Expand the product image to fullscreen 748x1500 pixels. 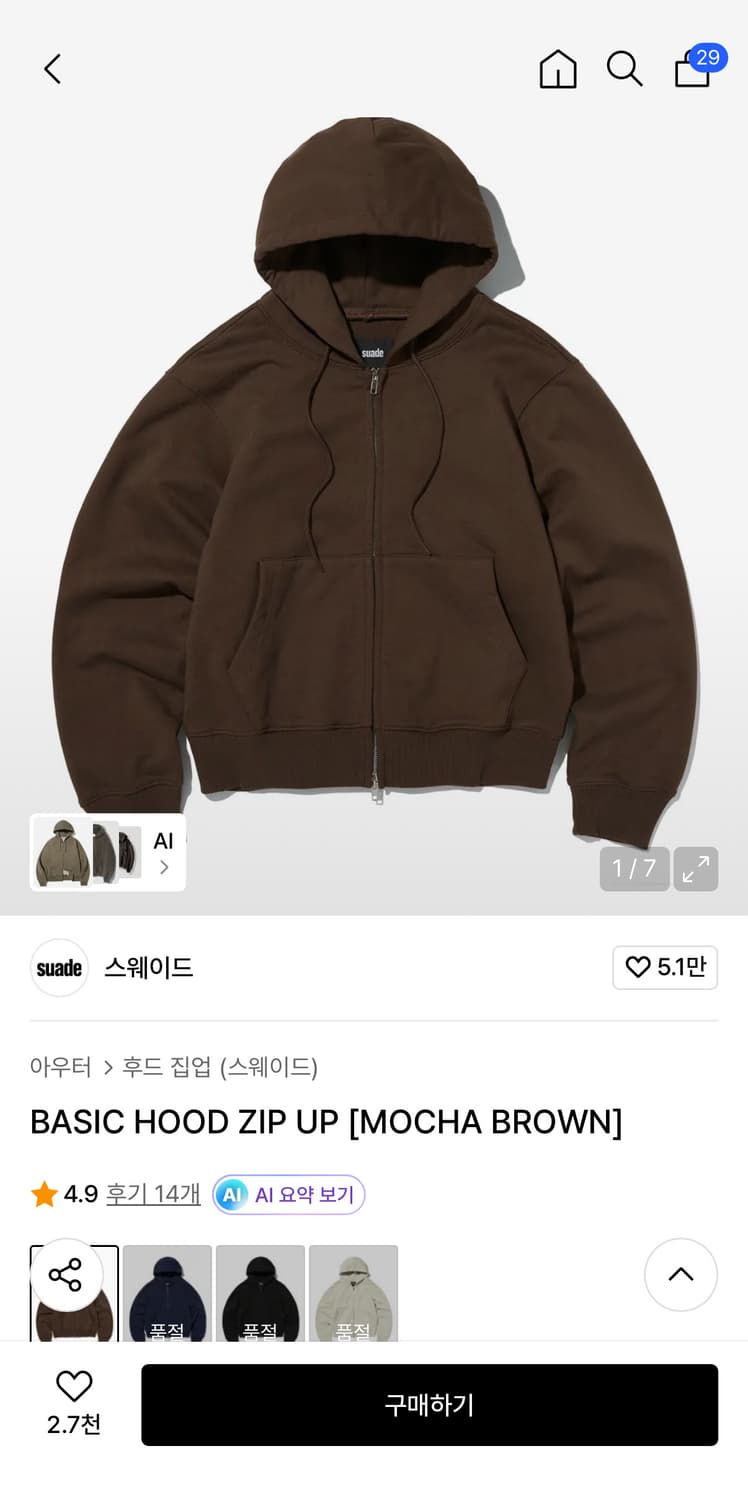point(696,869)
